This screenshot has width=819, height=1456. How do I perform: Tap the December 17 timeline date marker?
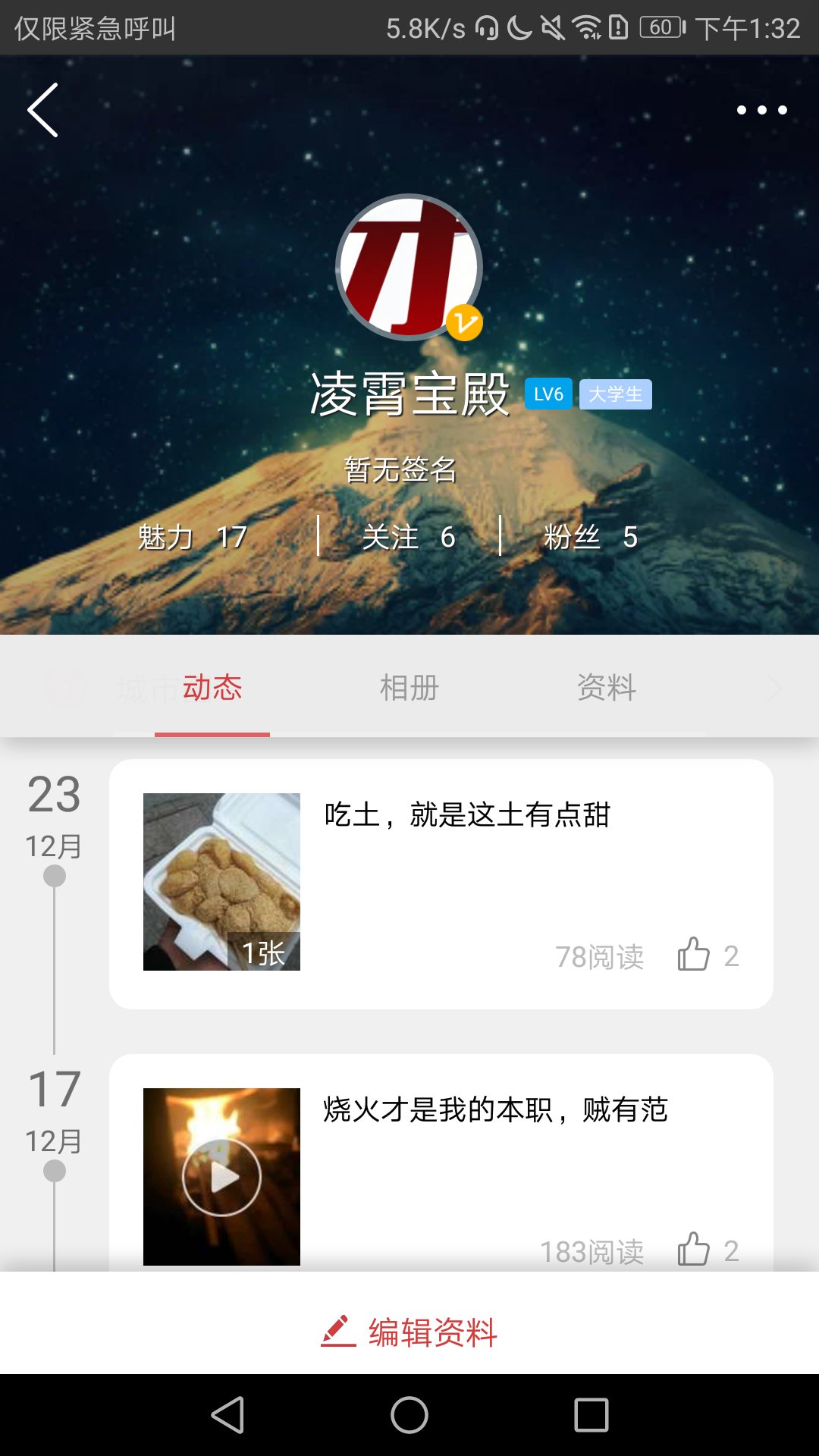click(55, 1107)
